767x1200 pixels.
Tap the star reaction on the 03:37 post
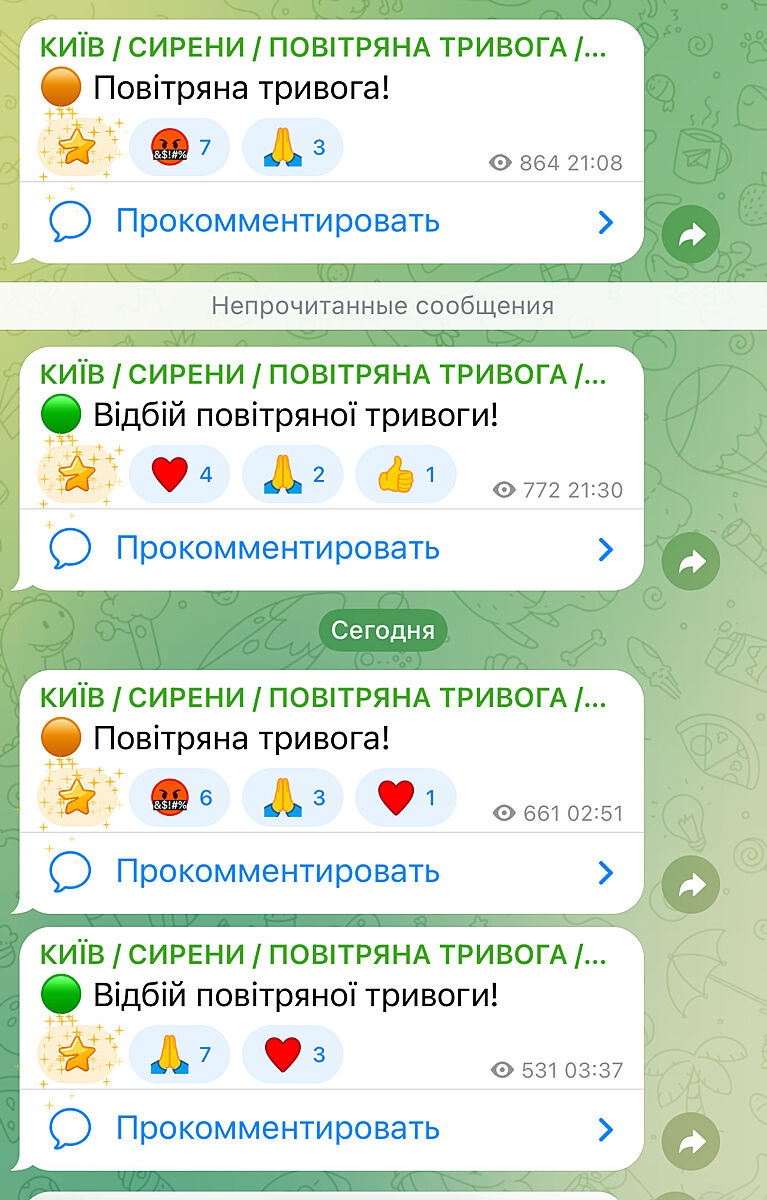[x=77, y=1054]
